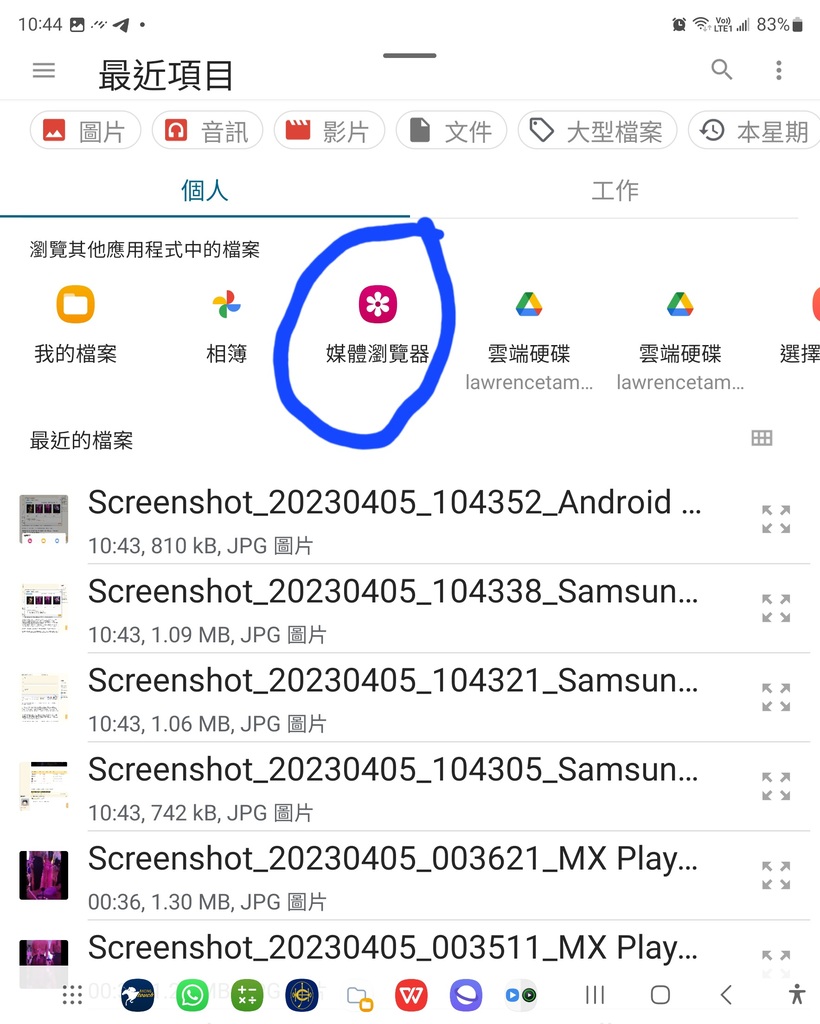Tap the search magnifier icon
Viewport: 820px width, 1024px height.
(x=721, y=70)
